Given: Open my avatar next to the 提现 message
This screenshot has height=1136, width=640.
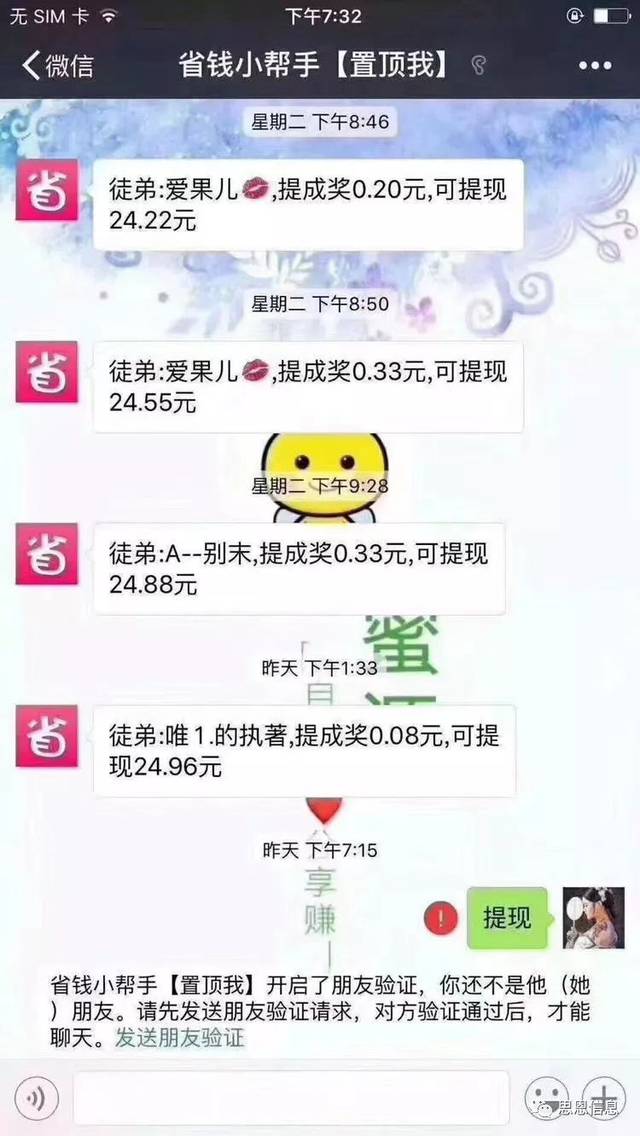Looking at the screenshot, I should click(593, 917).
